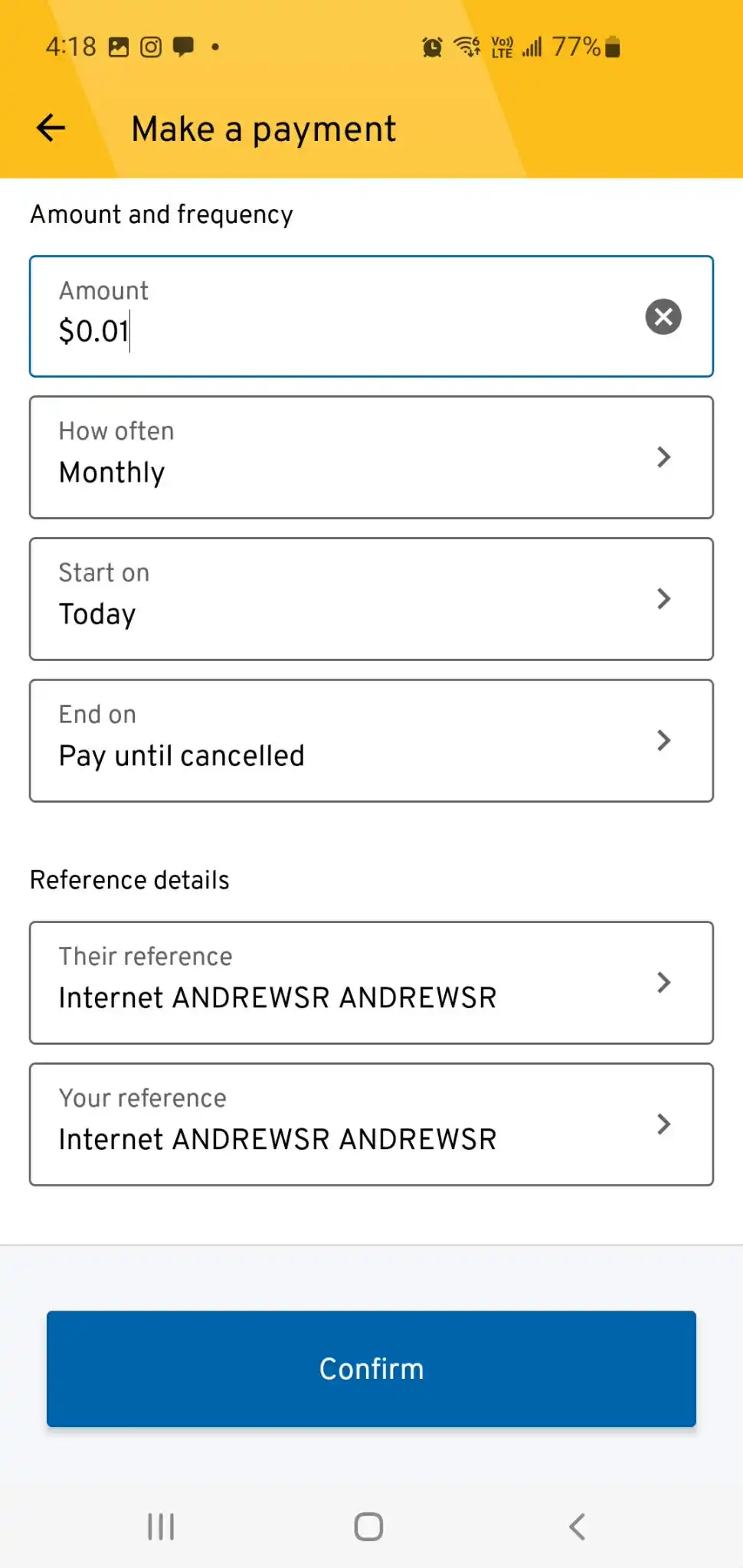The height and width of the screenshot is (1568, 743).
Task: Select the Monthly frequency text
Action: click(112, 472)
